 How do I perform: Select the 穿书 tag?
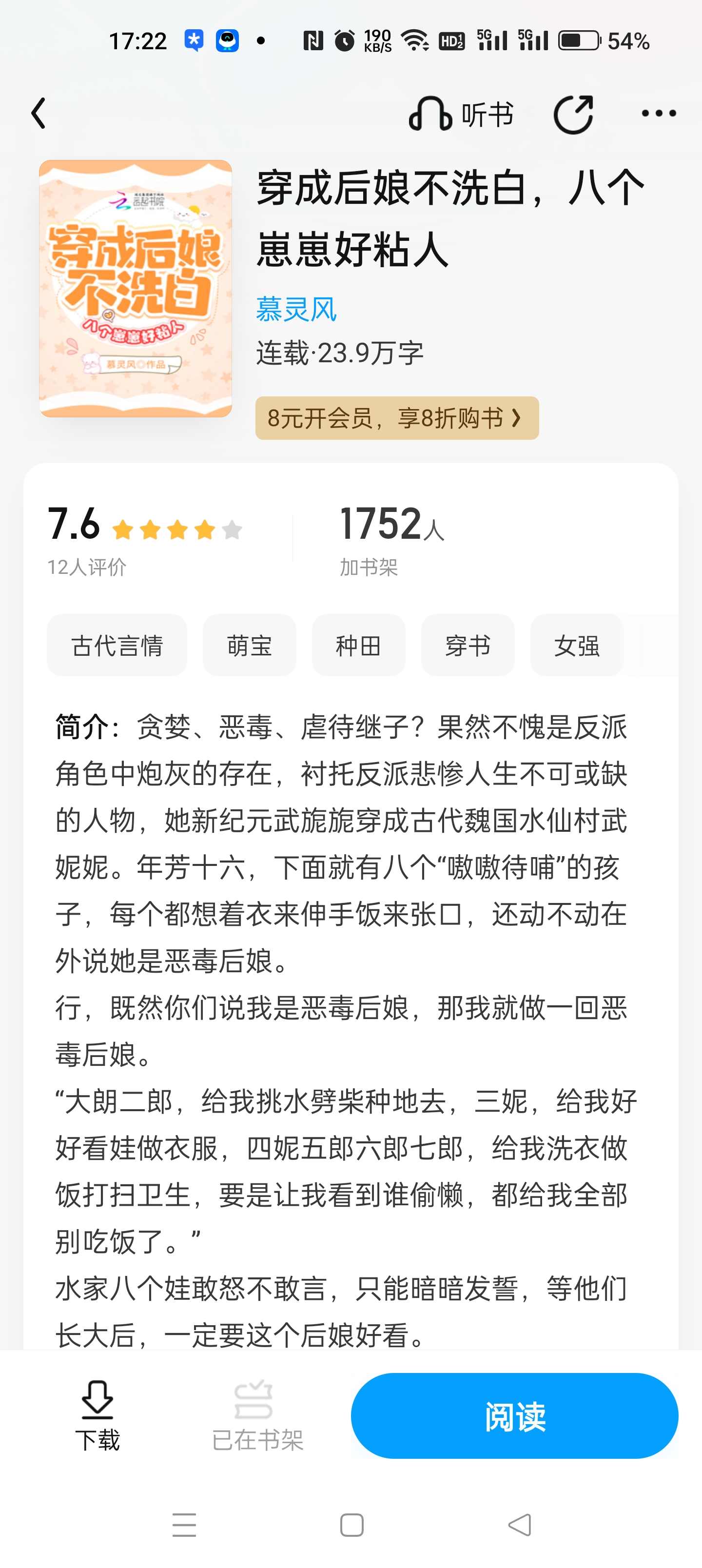click(x=468, y=645)
